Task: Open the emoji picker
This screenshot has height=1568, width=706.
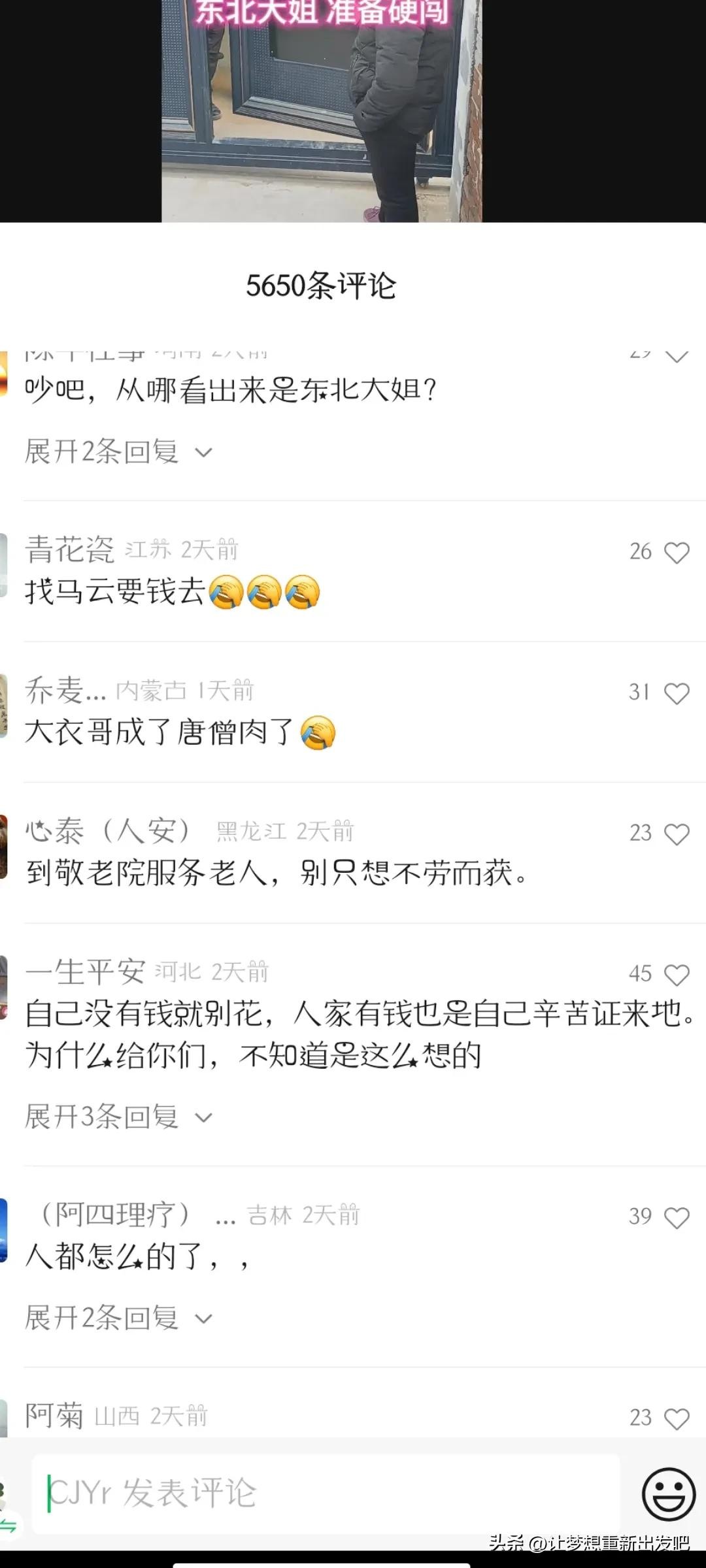Action: click(668, 1494)
